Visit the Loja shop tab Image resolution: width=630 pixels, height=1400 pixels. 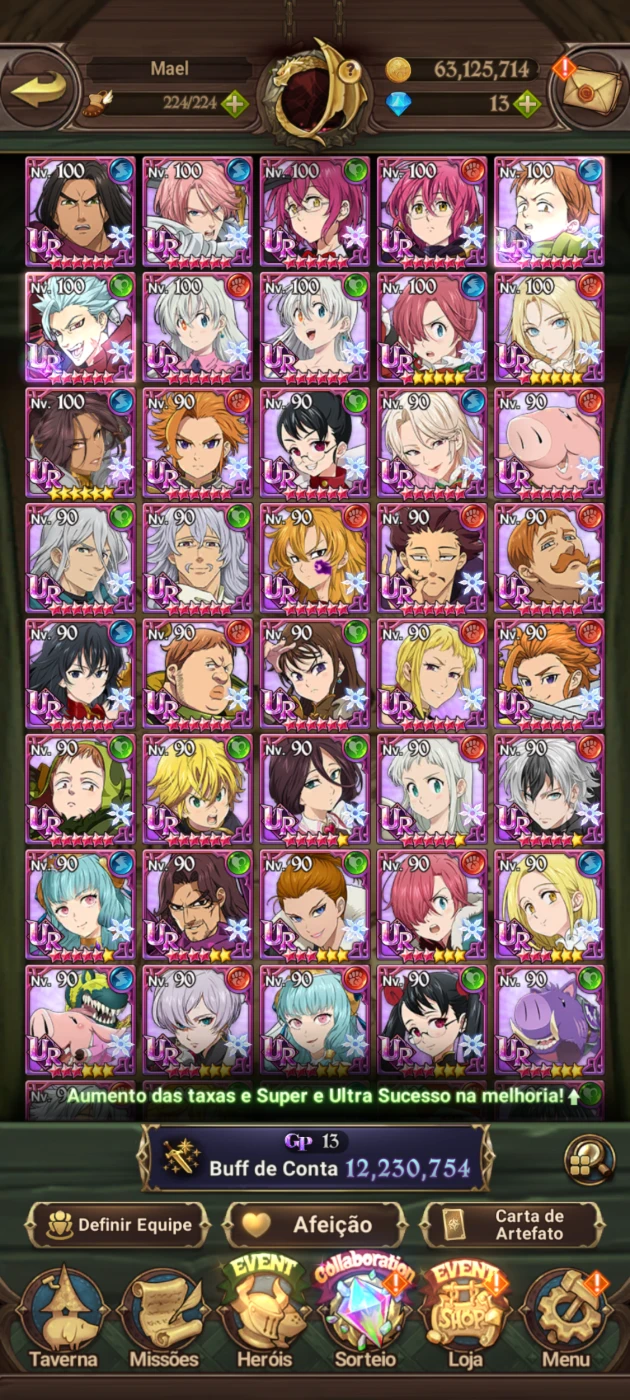465,1315
